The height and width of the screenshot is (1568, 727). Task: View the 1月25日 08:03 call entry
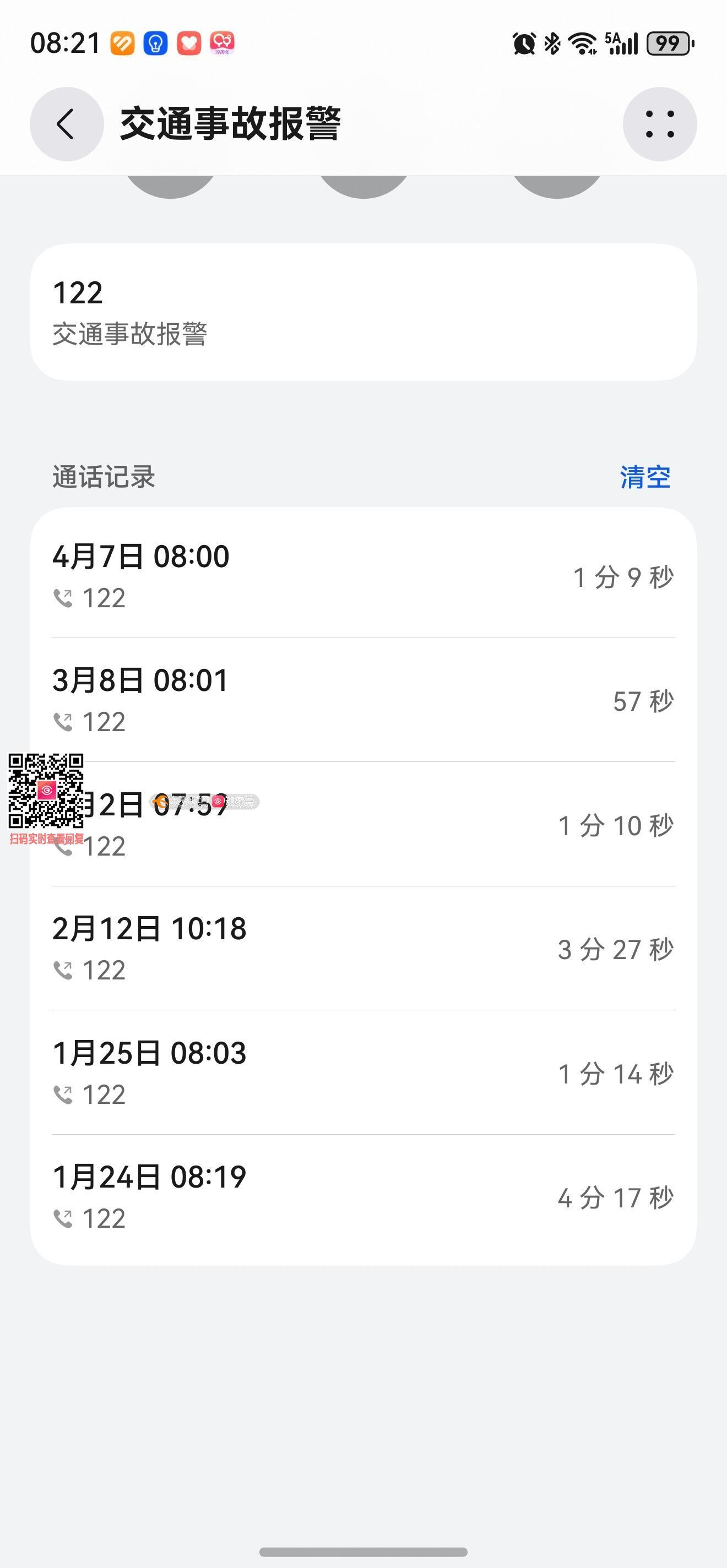pyautogui.click(x=363, y=1072)
